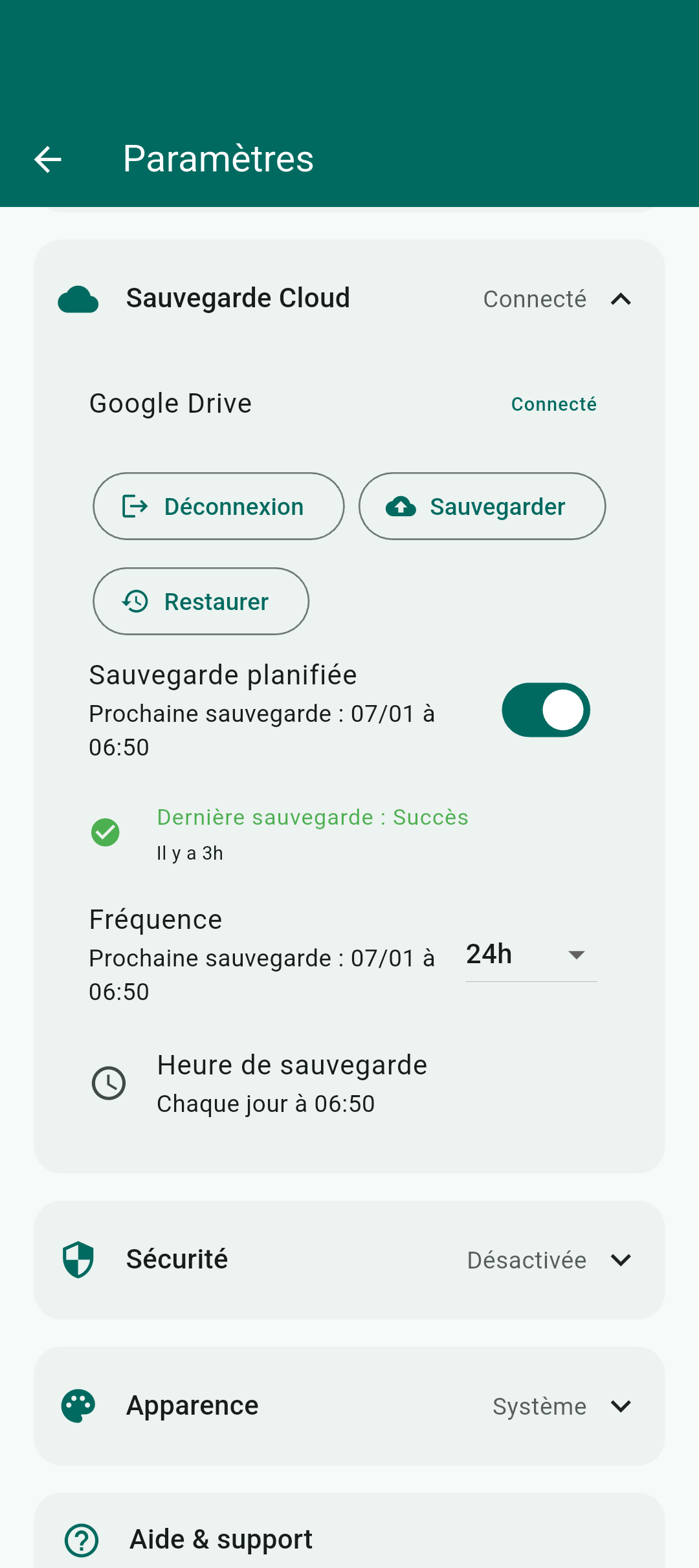The height and width of the screenshot is (1568, 699).
Task: Expand the Apparence section
Action: (x=349, y=1406)
